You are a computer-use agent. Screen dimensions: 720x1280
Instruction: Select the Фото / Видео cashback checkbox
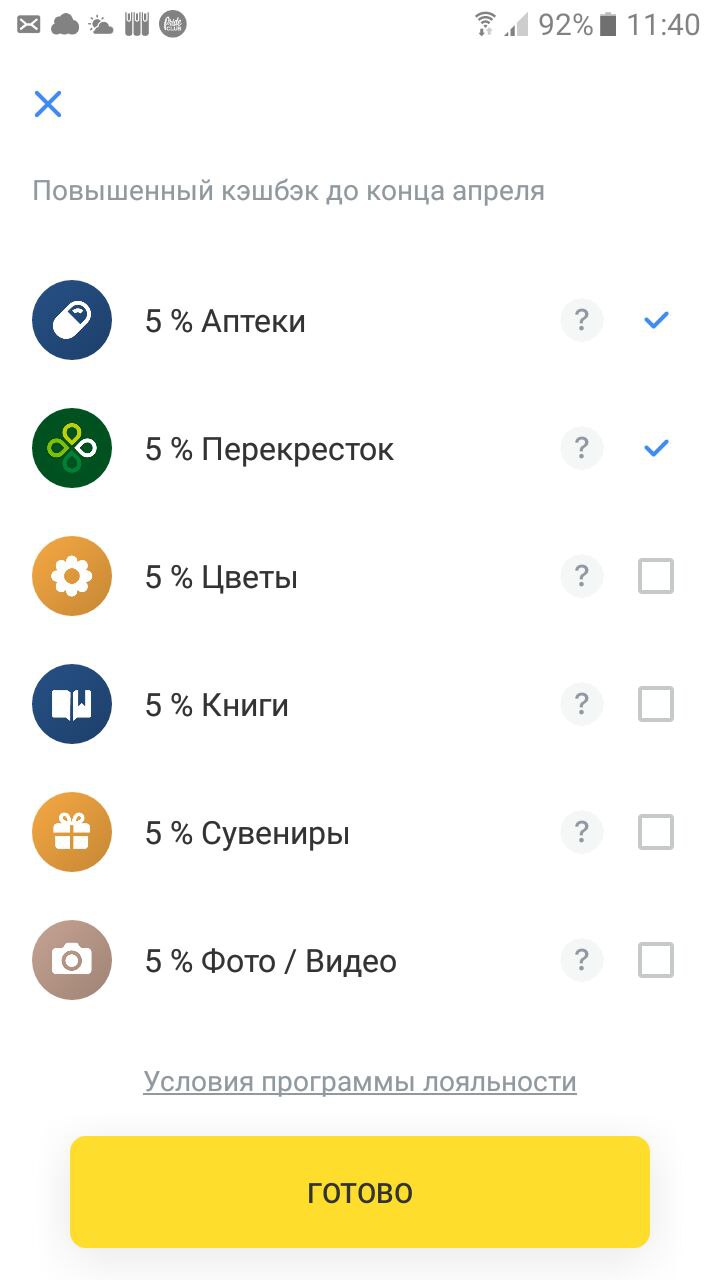(x=656, y=960)
